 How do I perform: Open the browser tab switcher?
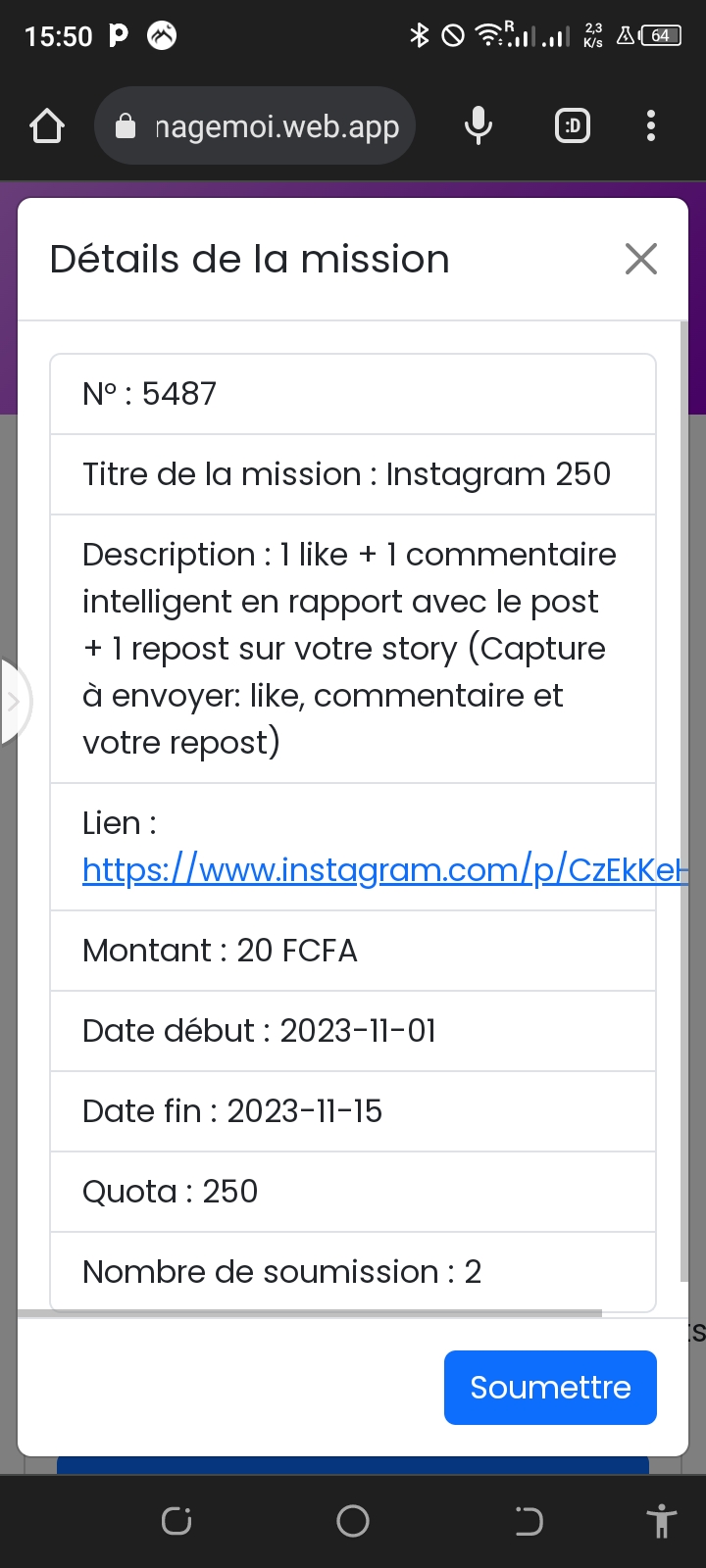[573, 125]
